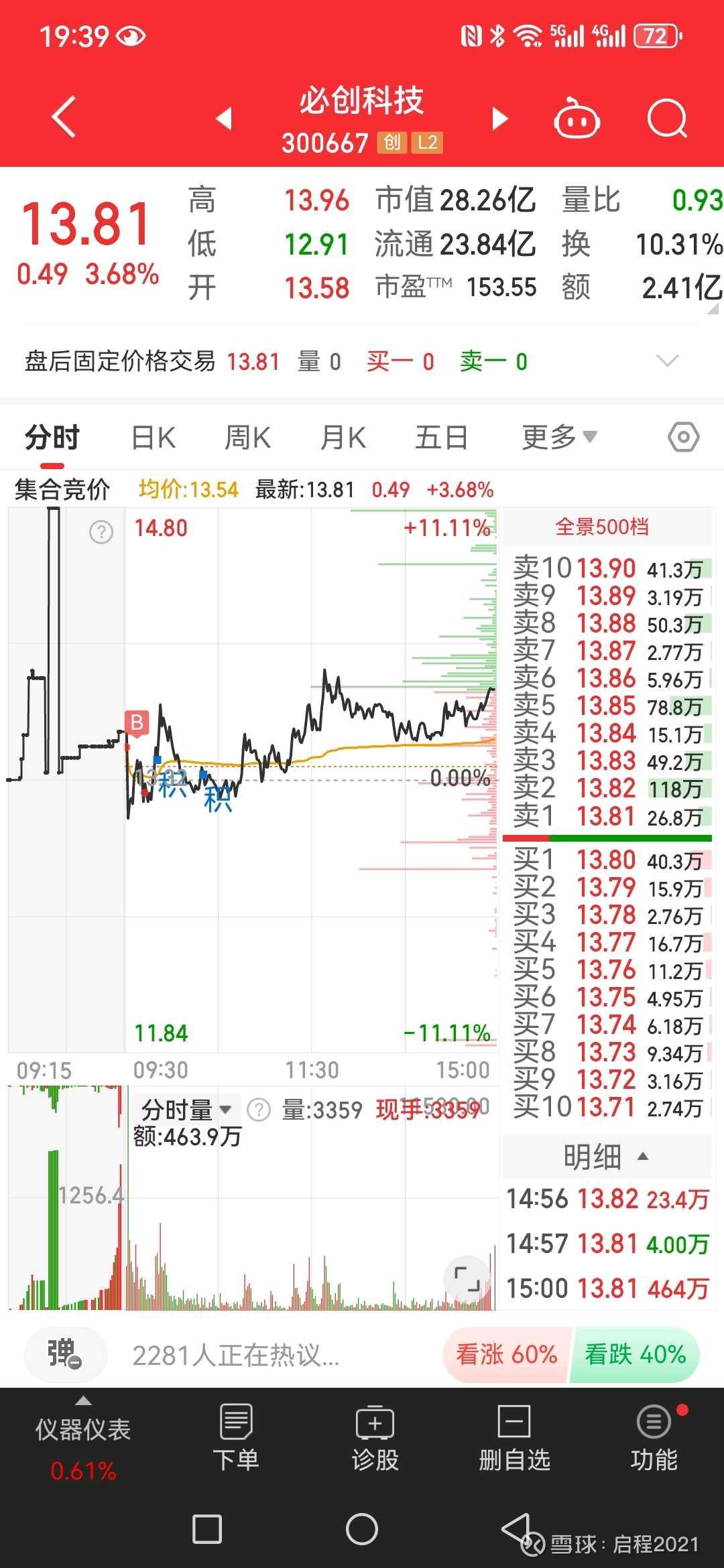This screenshot has height=1568, width=724.
Task: Open the robot assistant icon
Action: (576, 119)
